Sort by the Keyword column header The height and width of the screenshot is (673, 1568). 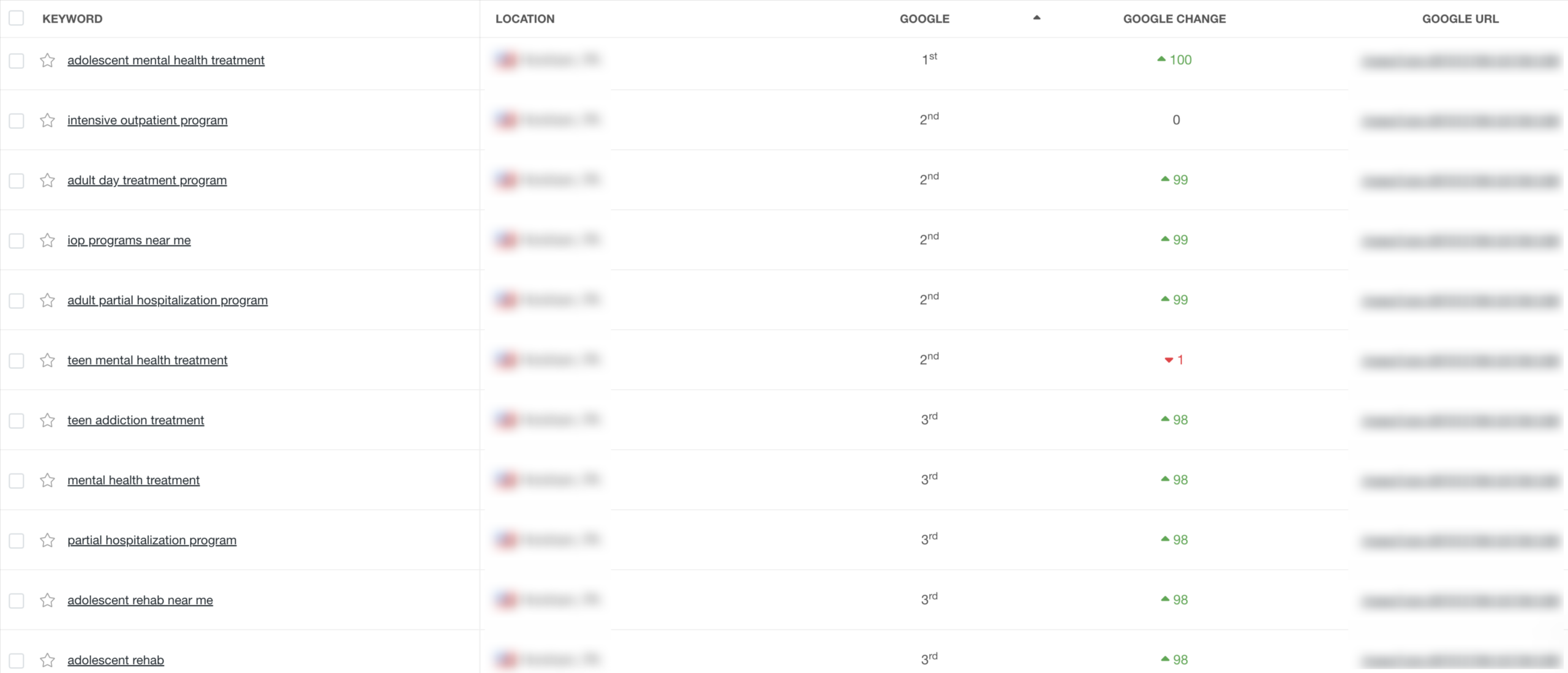[72, 19]
